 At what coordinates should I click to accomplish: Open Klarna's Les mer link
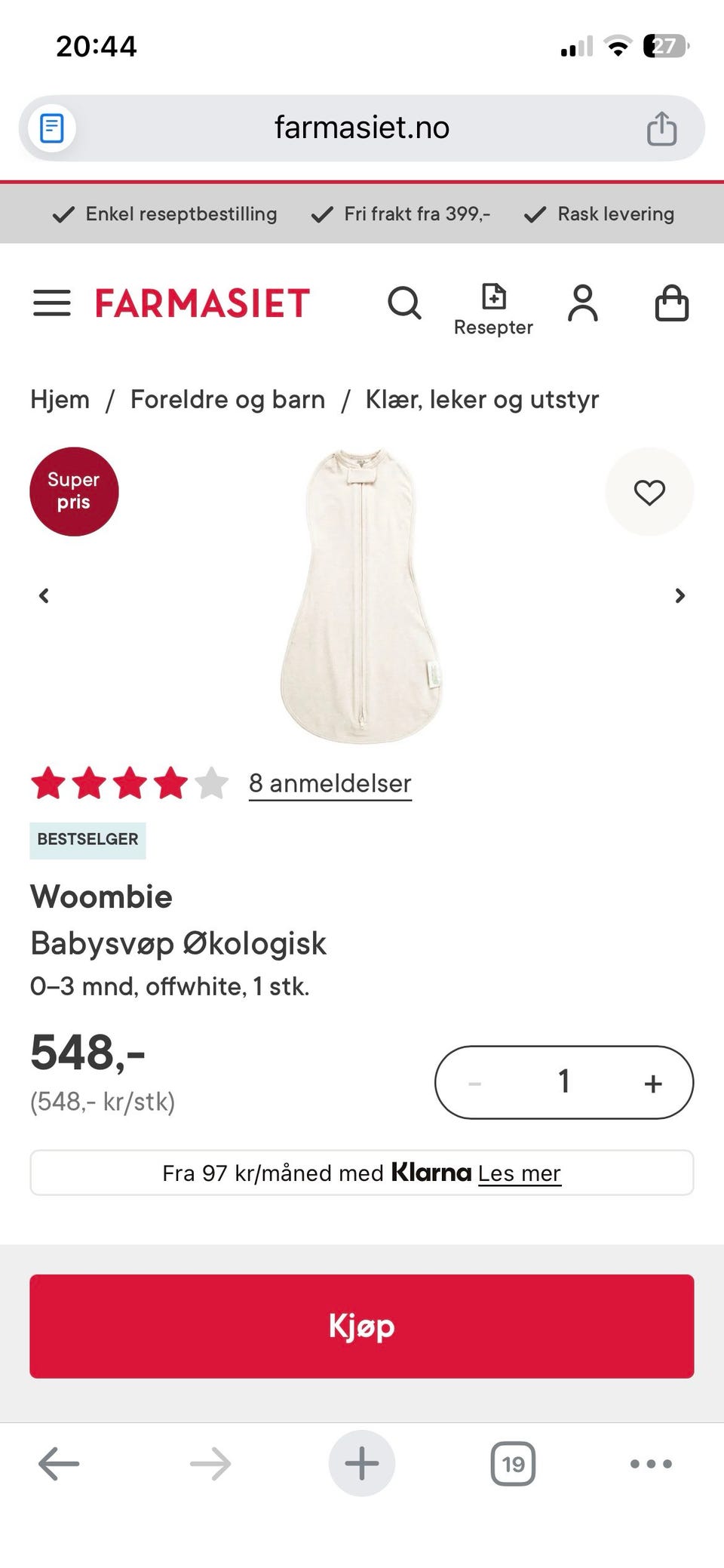520,1173
